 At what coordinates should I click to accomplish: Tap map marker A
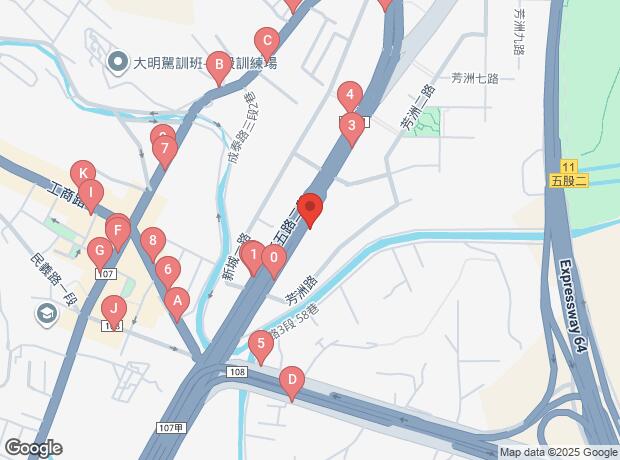pos(177,300)
